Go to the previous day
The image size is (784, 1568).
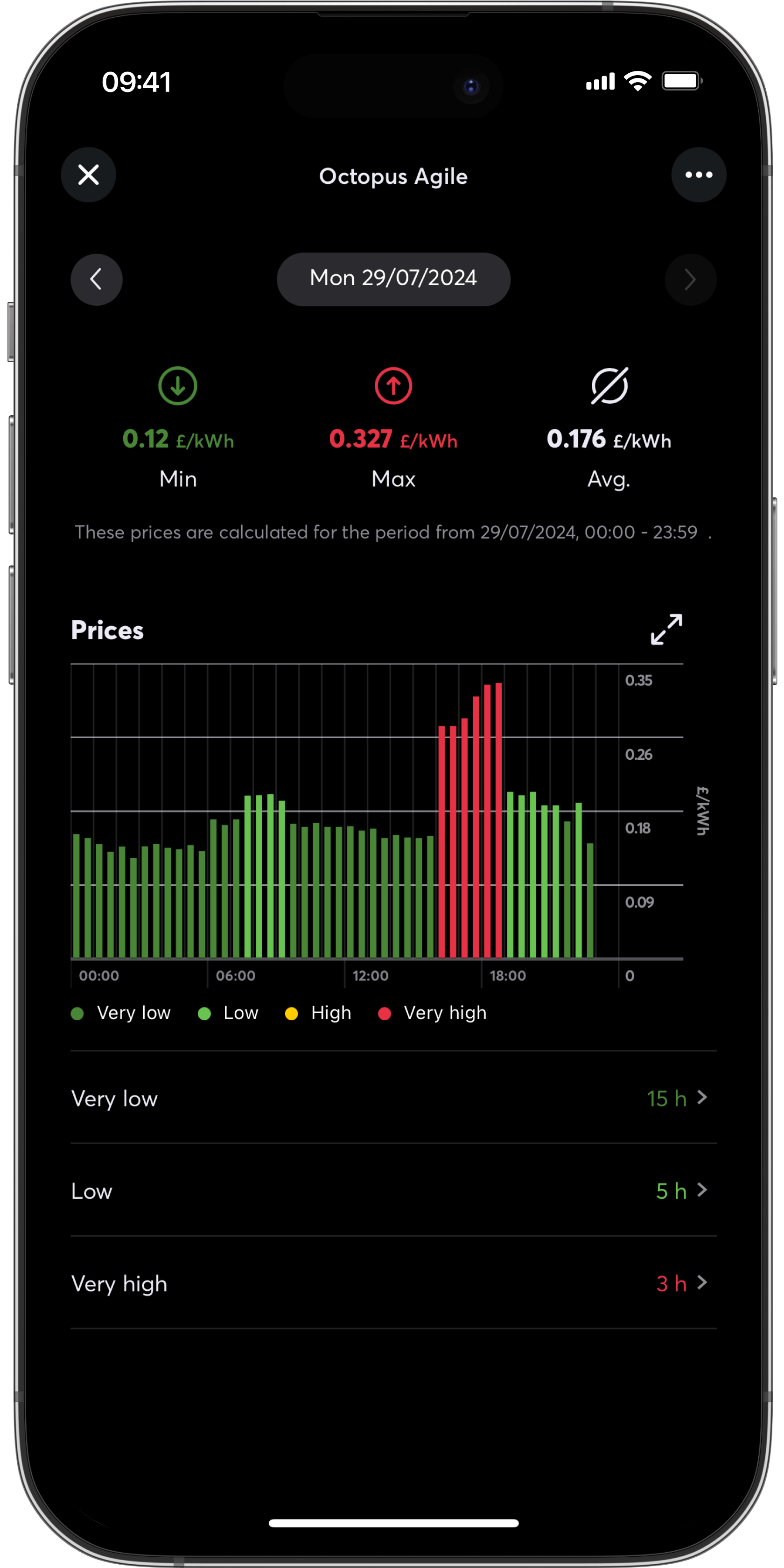96,280
